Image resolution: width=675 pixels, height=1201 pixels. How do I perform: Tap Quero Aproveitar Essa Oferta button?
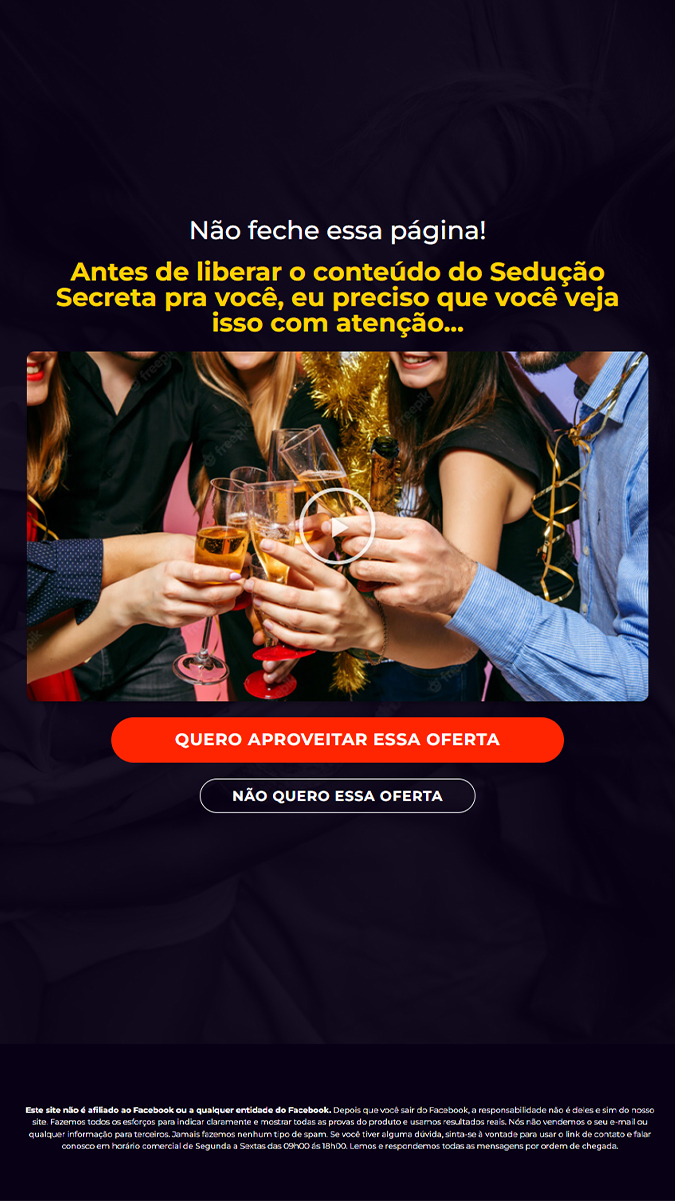(x=337, y=740)
